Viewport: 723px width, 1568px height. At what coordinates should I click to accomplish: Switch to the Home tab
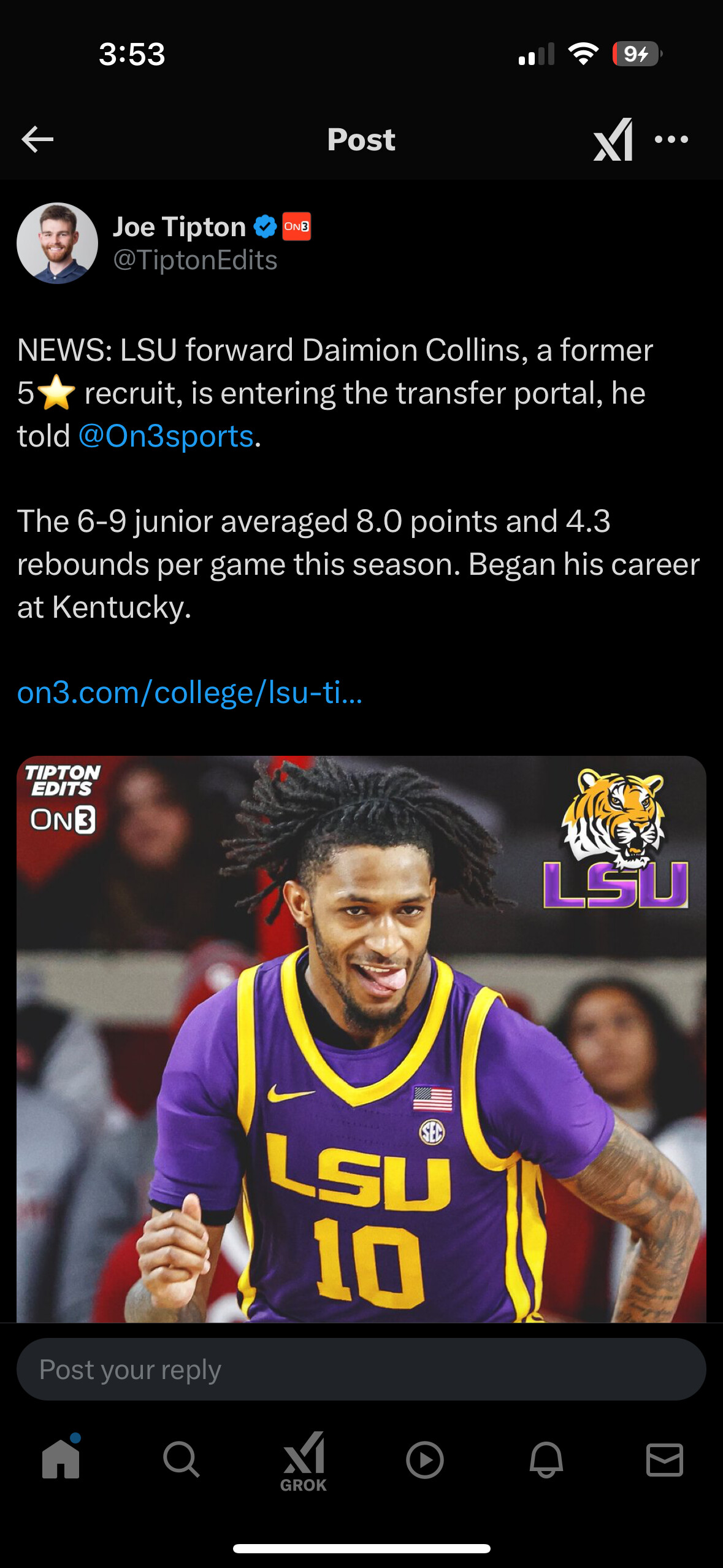click(61, 1459)
